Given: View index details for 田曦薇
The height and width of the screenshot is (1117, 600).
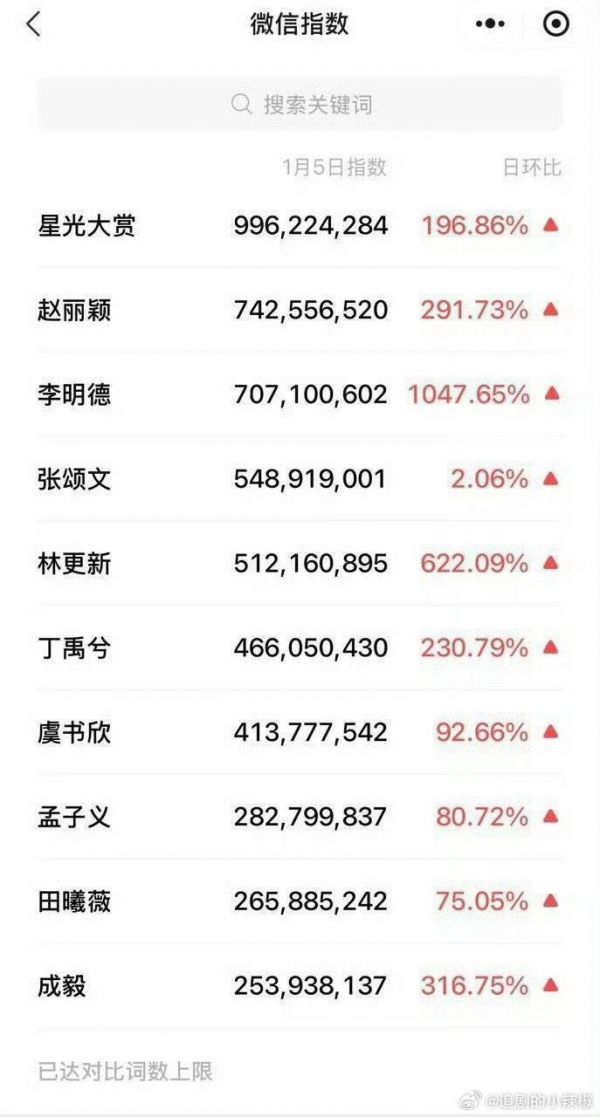Looking at the screenshot, I should (300, 901).
